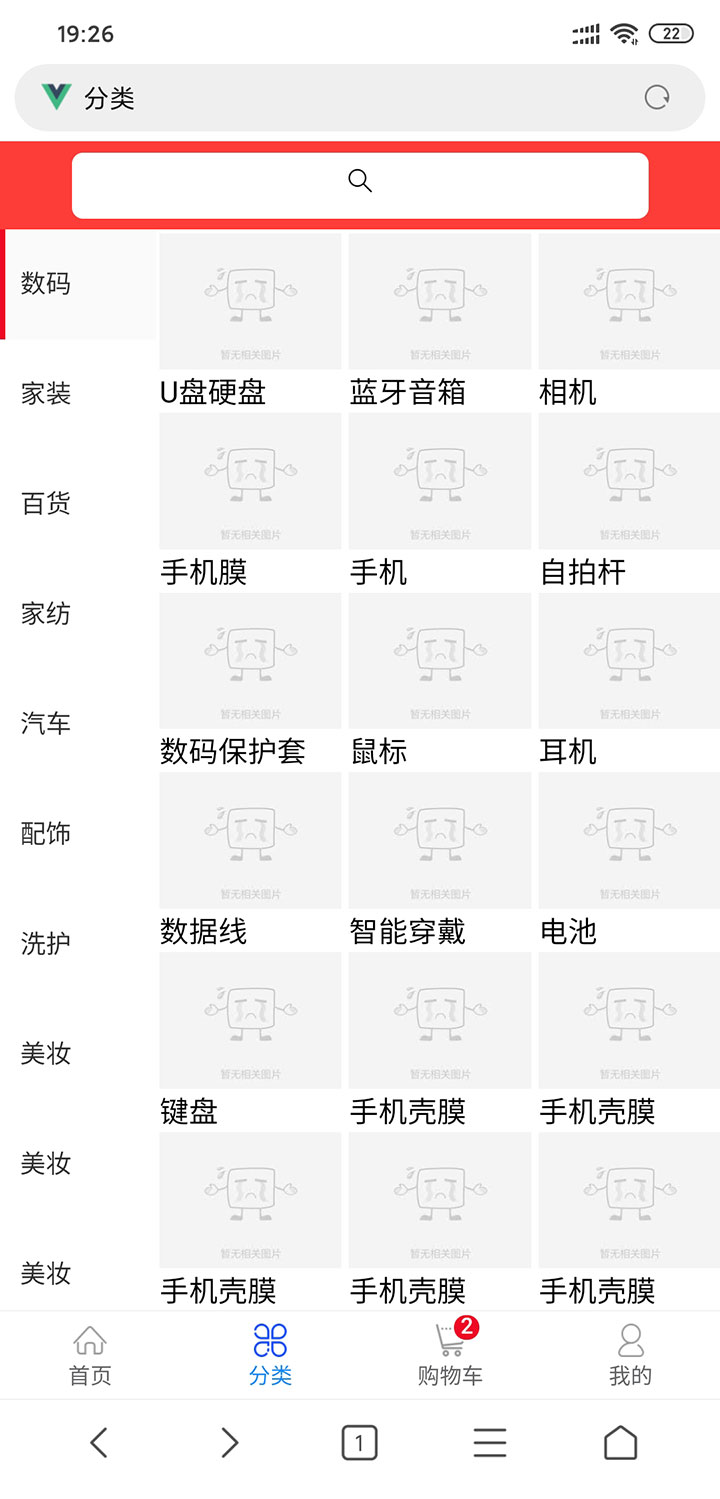Reload the page with the refresh icon
The width and height of the screenshot is (720, 1499).
click(657, 98)
